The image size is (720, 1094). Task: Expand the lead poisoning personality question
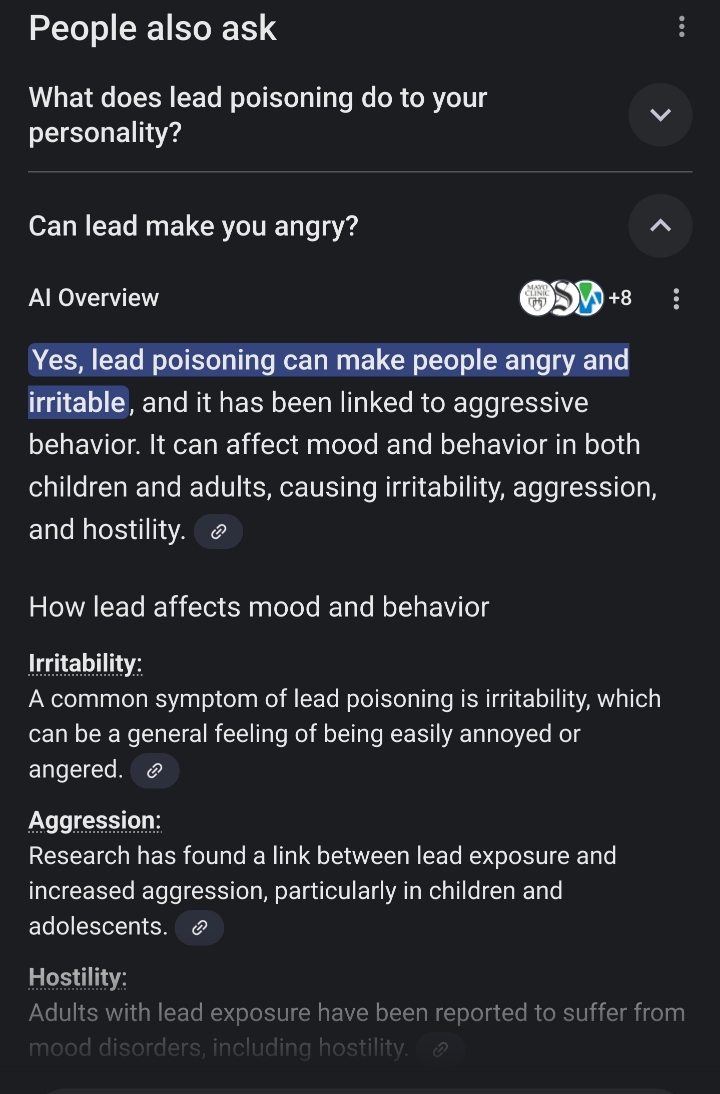(x=660, y=115)
